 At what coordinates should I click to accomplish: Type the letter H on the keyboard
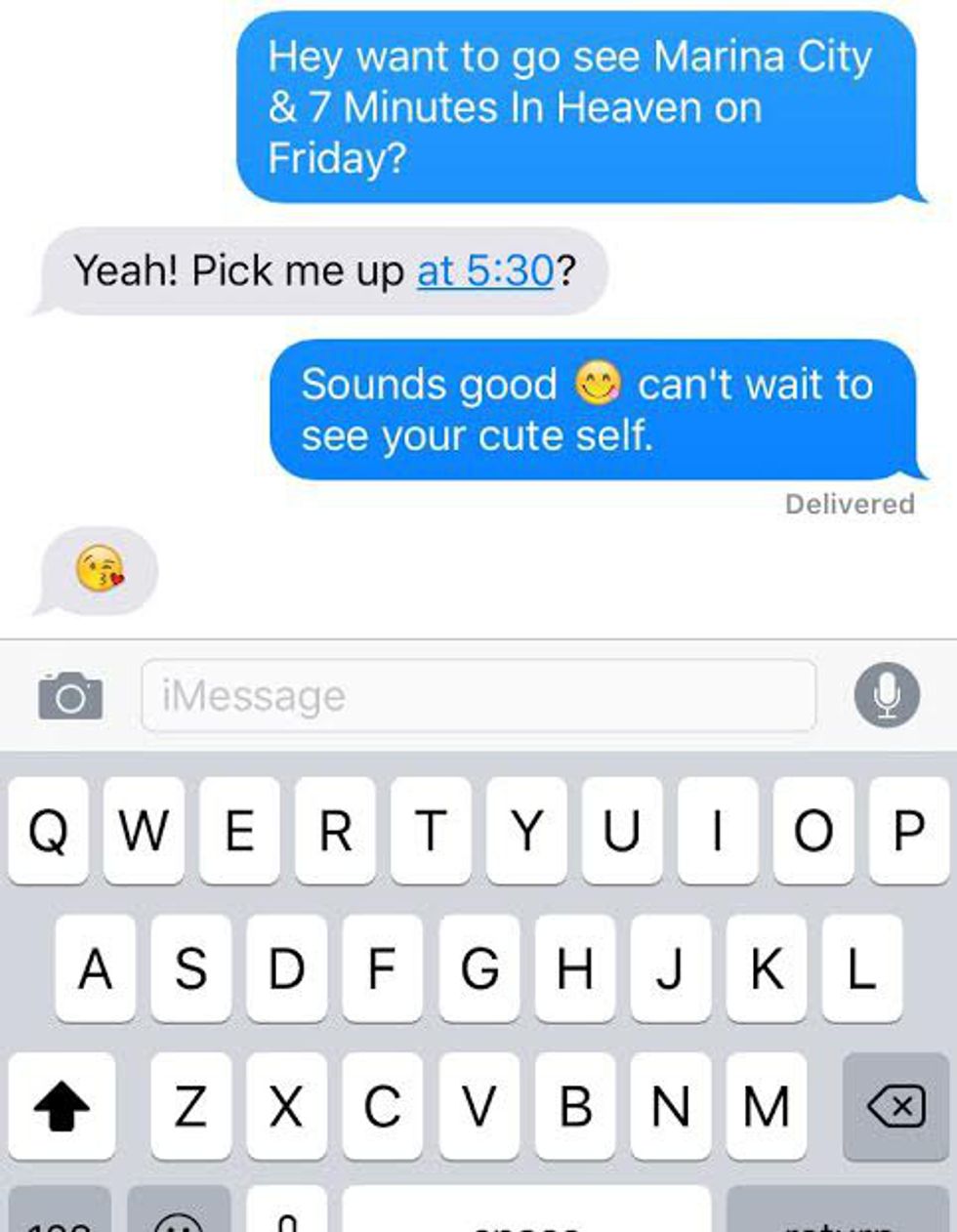click(x=574, y=968)
